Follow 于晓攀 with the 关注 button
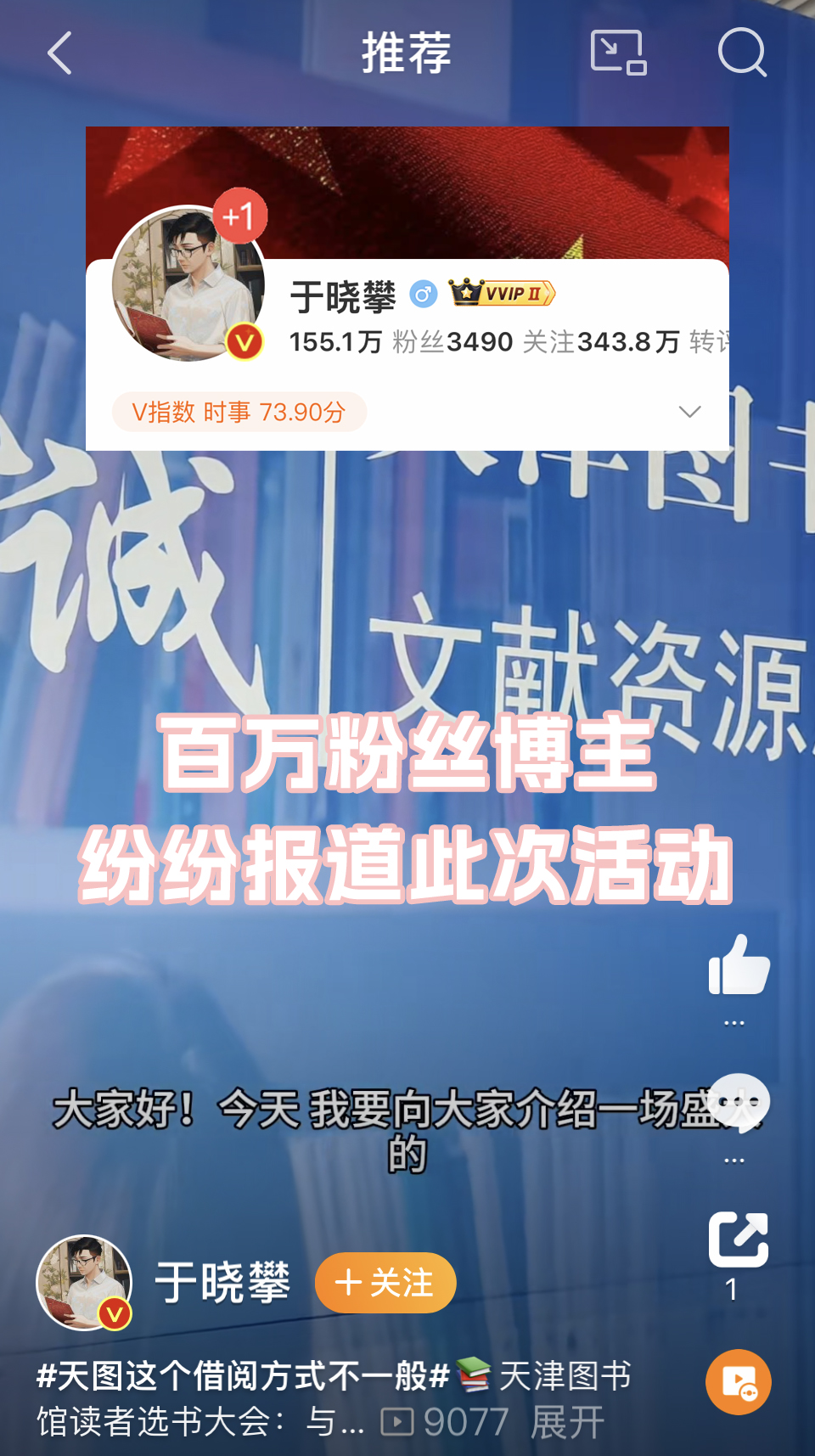The height and width of the screenshot is (1456, 815). point(385,1282)
